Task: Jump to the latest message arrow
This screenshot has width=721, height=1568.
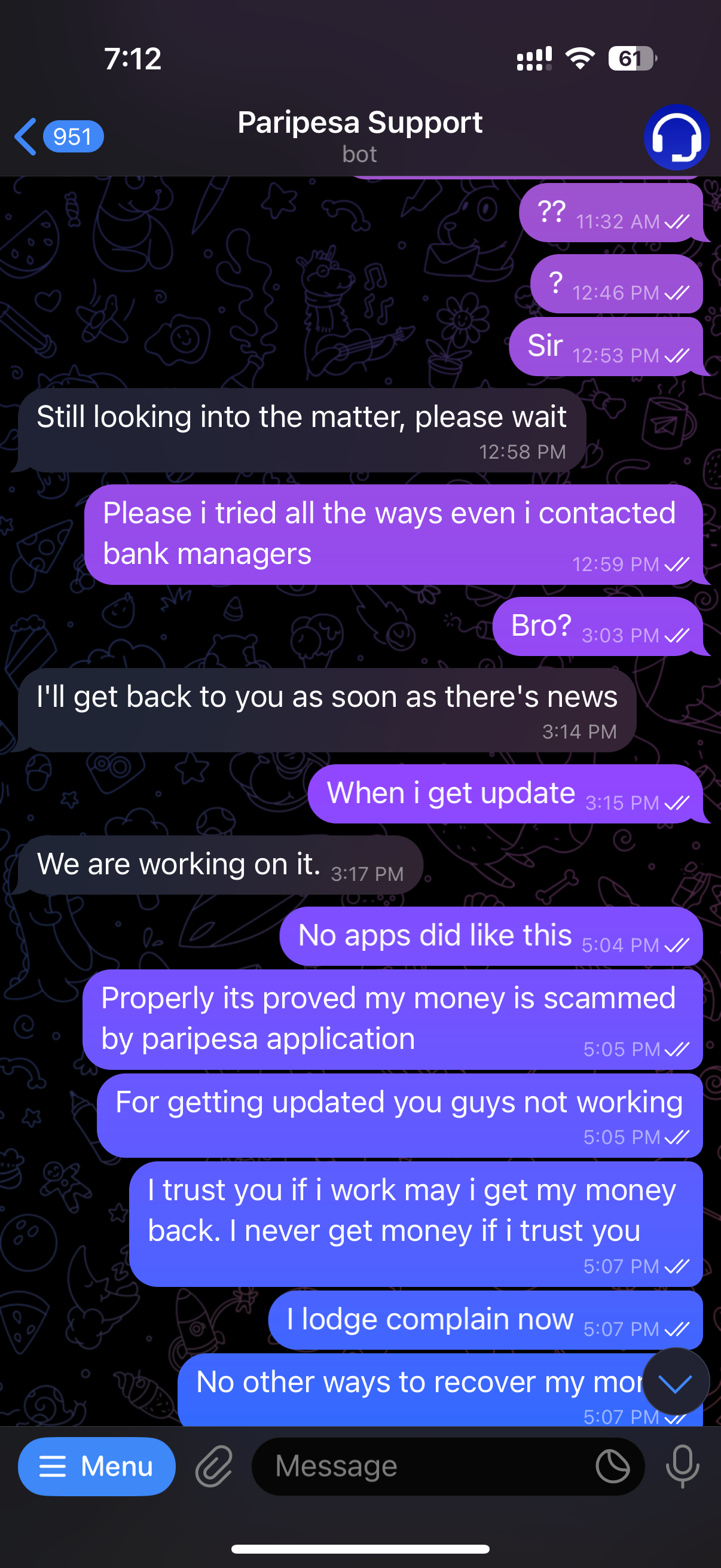Action: pos(675,1382)
